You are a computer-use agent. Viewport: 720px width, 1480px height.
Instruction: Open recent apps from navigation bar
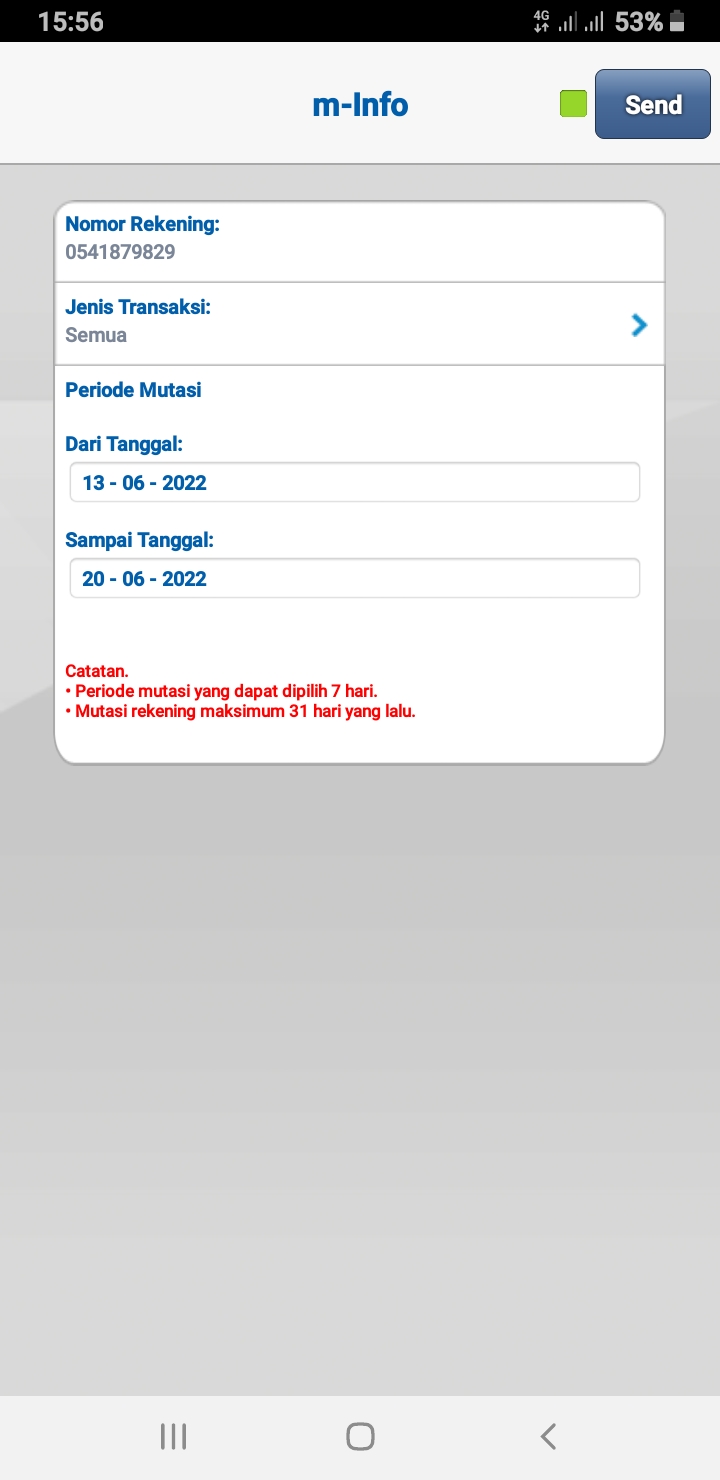click(173, 1437)
